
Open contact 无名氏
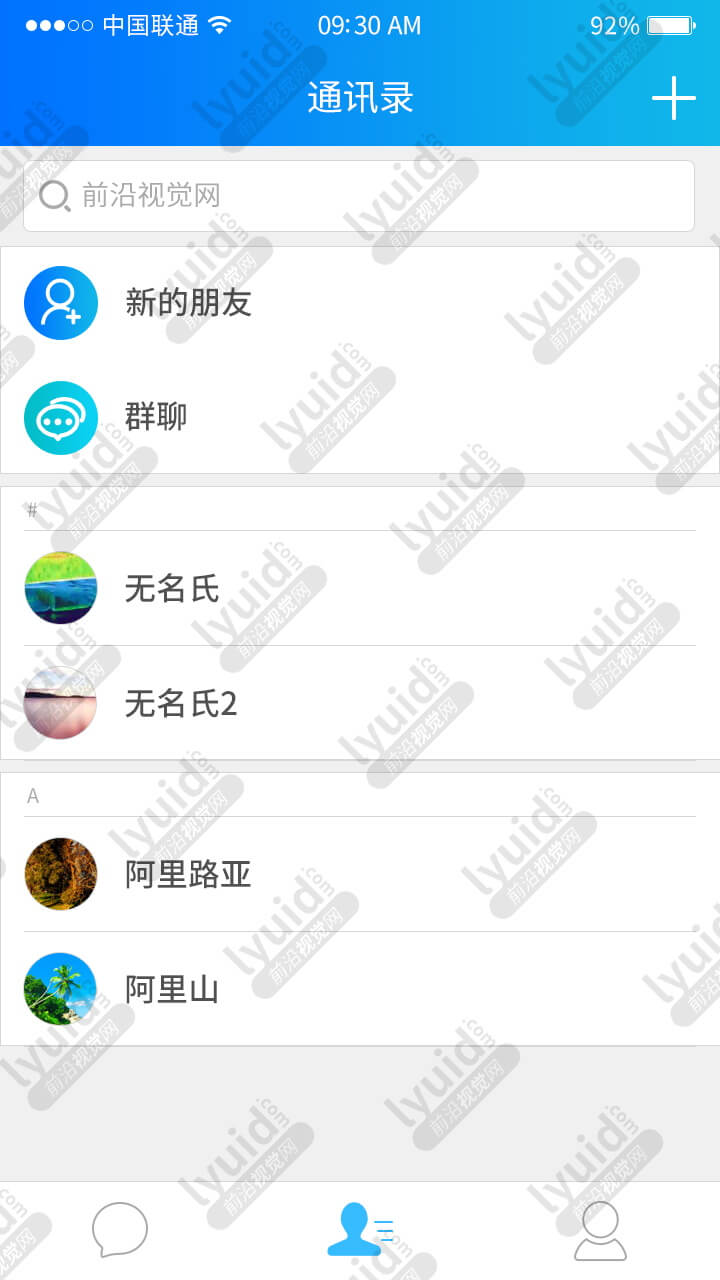(x=360, y=588)
